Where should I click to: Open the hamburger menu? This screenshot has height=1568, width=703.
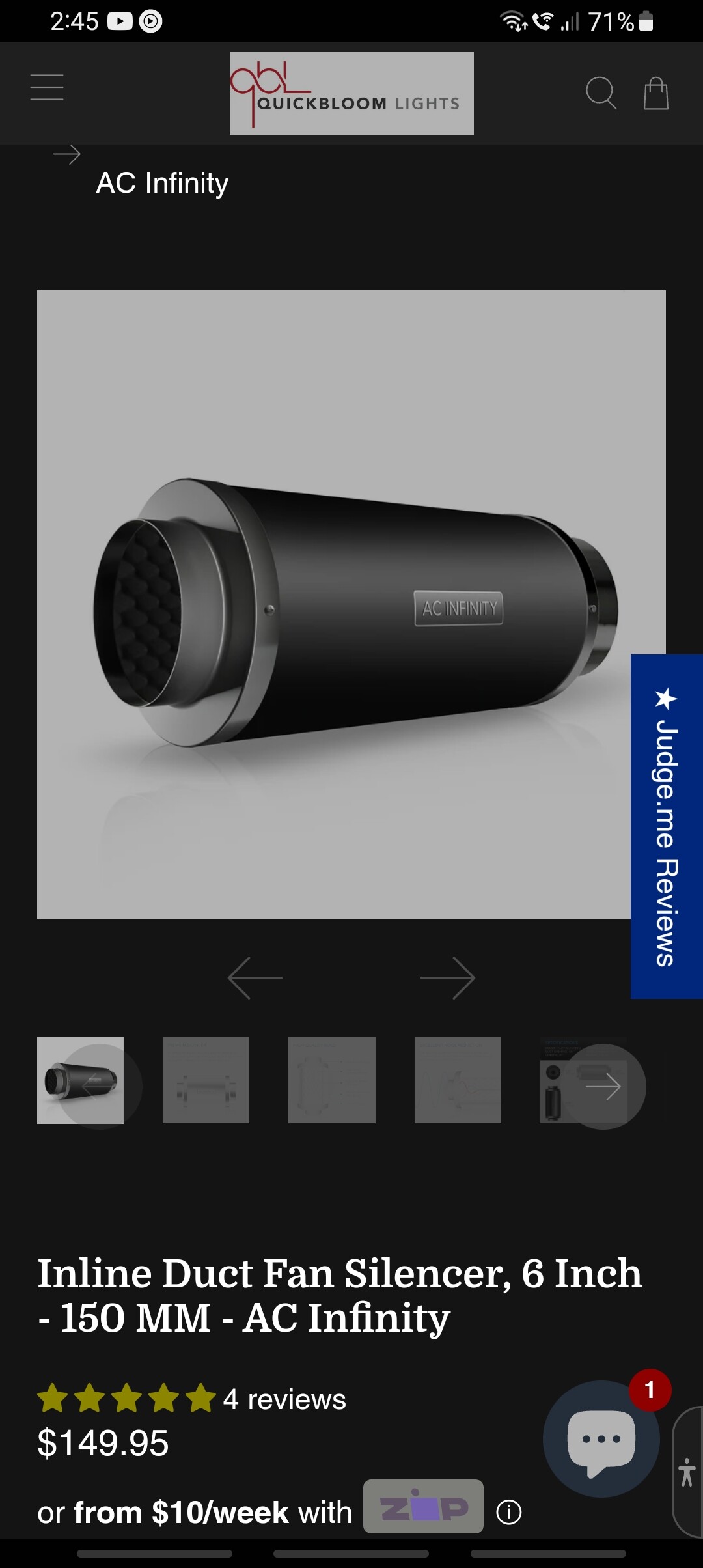(47, 87)
